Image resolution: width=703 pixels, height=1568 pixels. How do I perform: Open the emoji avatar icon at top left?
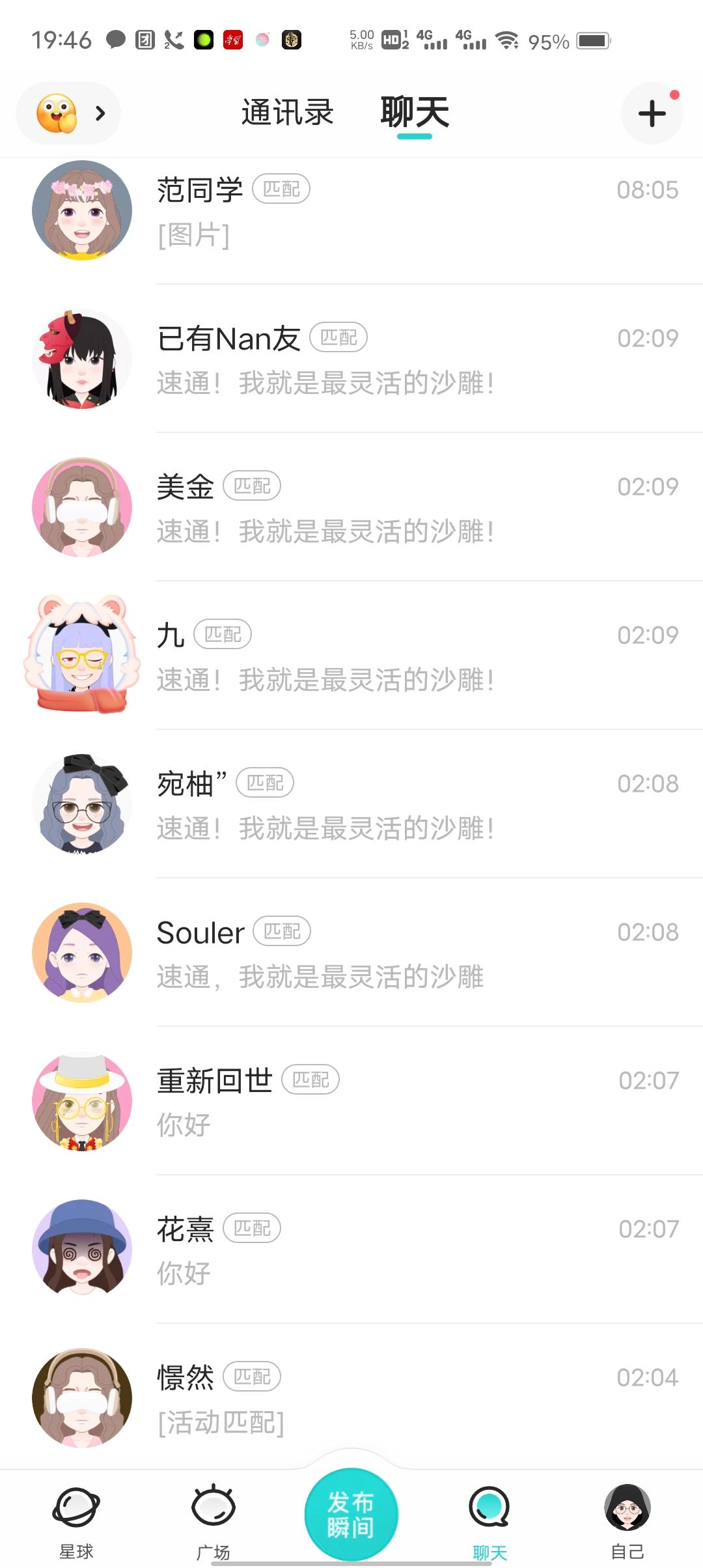point(55,112)
